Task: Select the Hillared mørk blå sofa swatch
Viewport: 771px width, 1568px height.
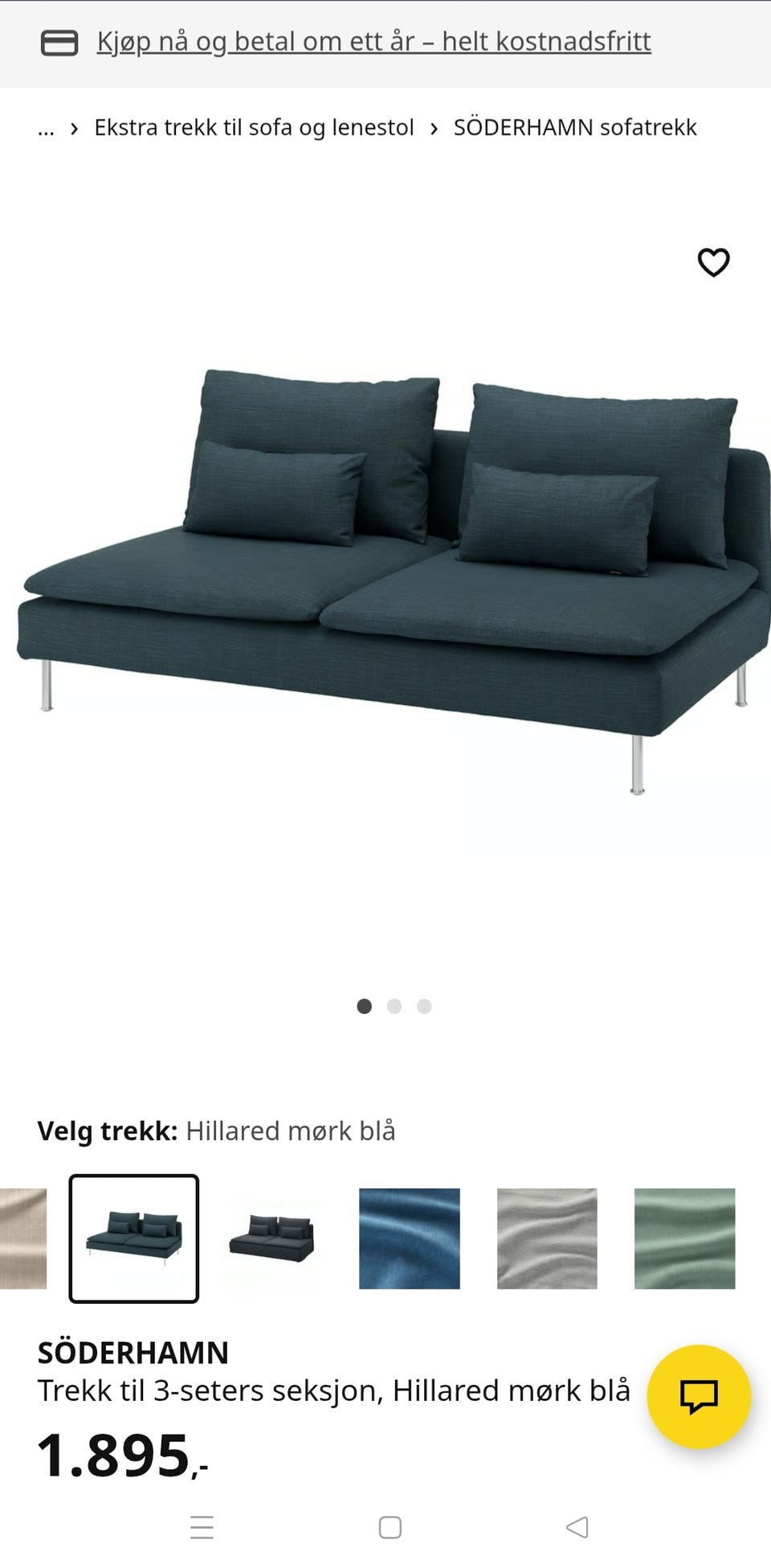Action: pos(134,1238)
